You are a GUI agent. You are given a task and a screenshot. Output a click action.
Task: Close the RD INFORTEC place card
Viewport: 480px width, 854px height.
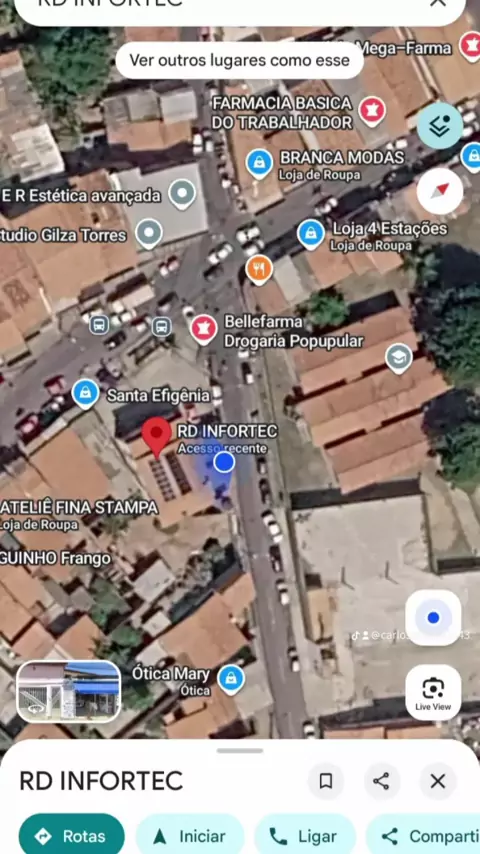[438, 781]
